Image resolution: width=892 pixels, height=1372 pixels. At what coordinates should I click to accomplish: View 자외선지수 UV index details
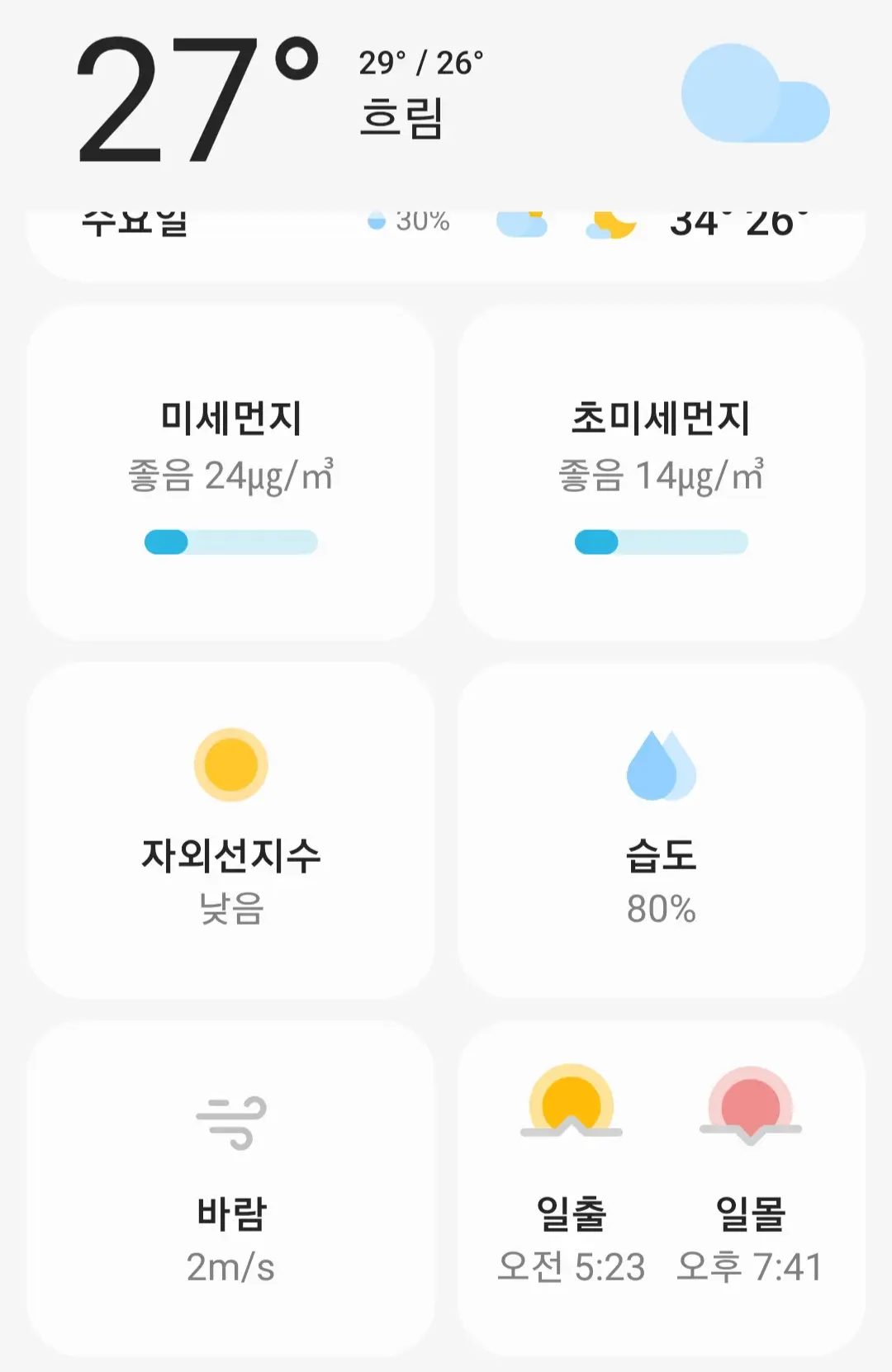click(231, 830)
